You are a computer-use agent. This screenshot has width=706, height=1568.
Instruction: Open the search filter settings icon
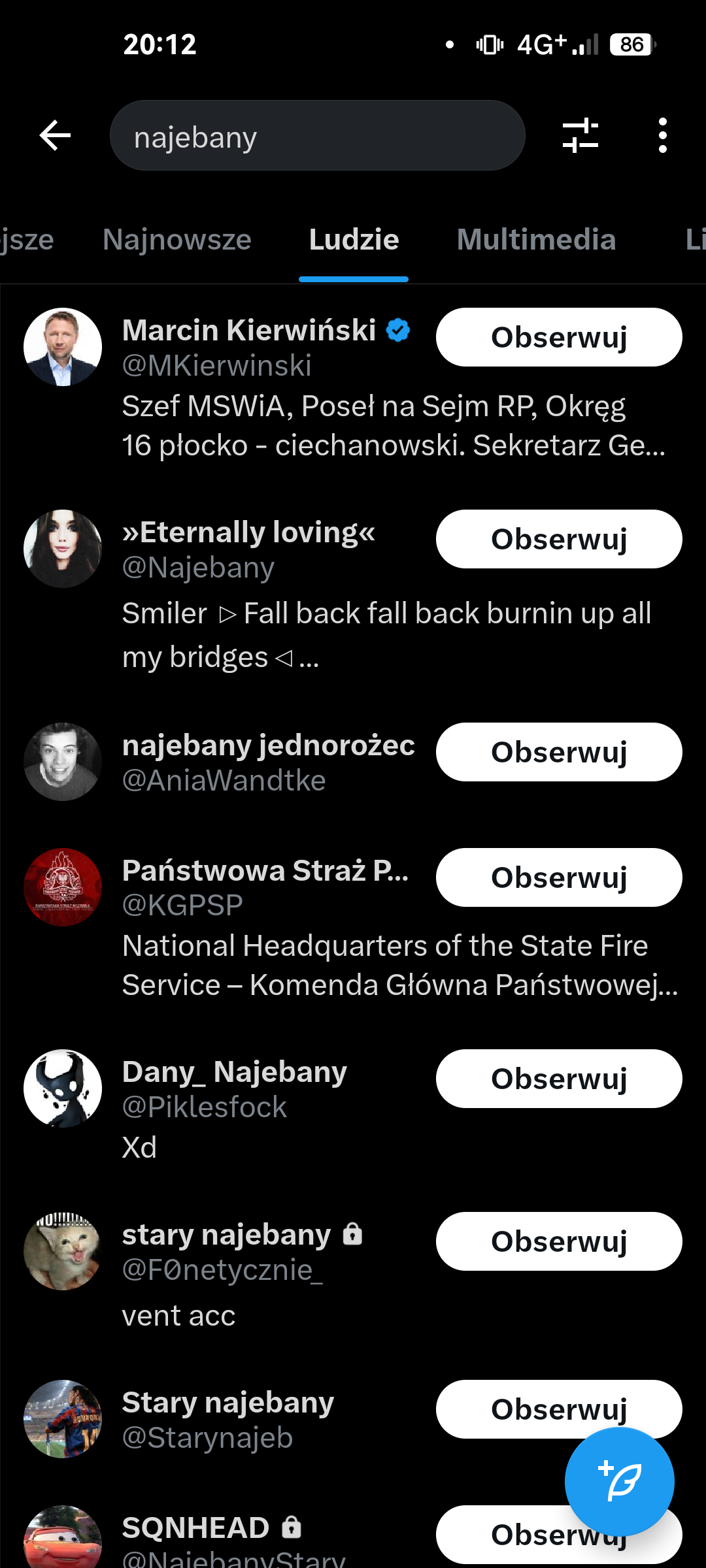pos(580,136)
